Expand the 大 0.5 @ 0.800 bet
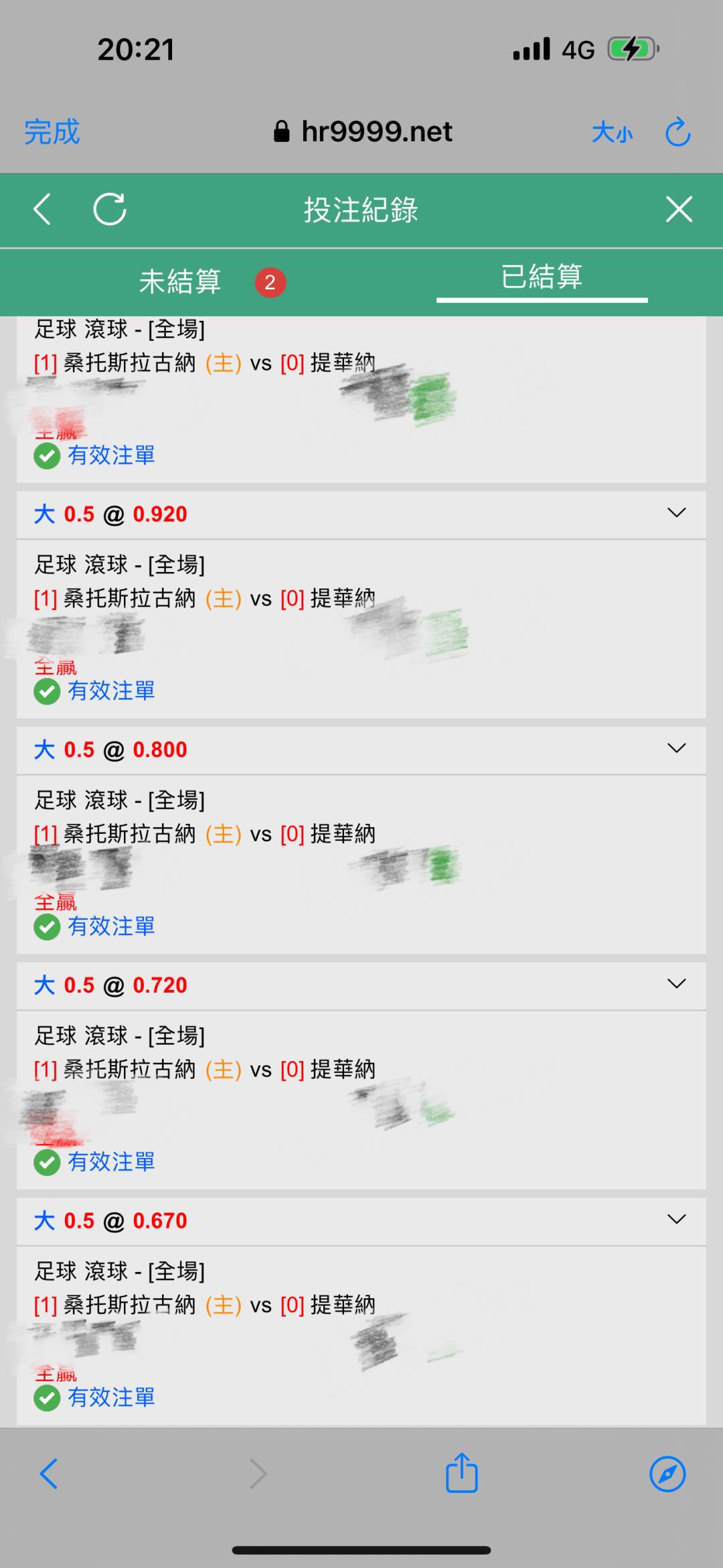Screen dimensions: 723x1568 pos(677,749)
